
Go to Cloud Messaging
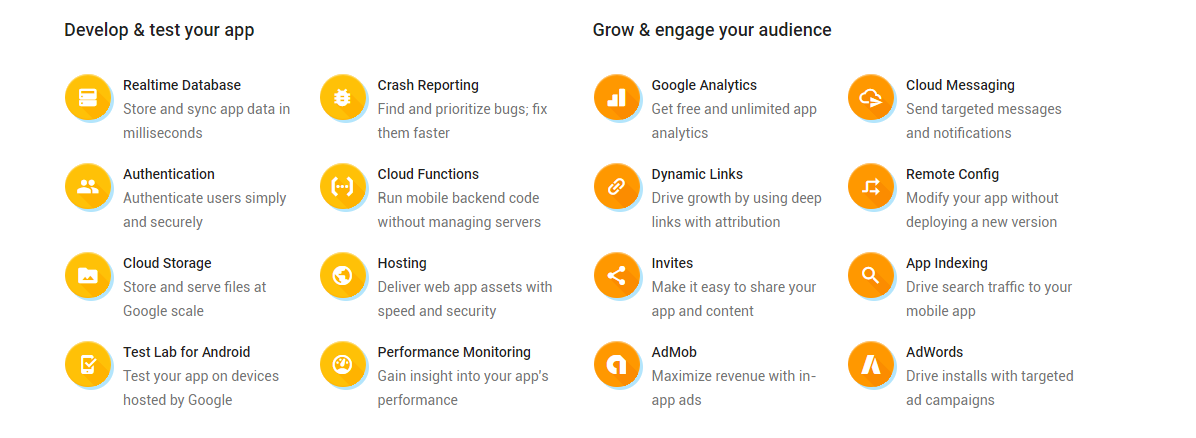959,86
